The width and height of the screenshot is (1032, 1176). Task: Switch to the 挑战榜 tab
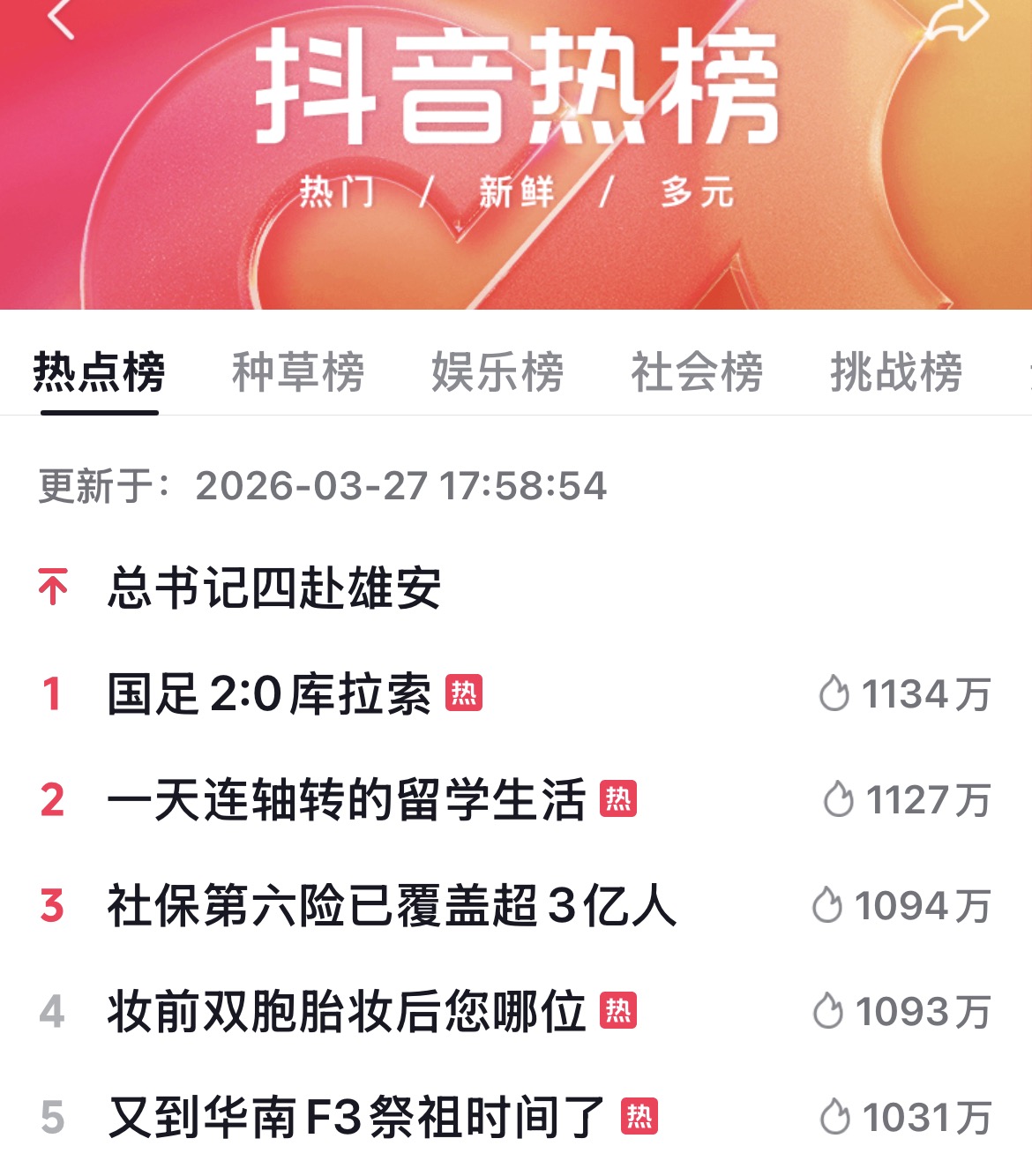(x=896, y=371)
